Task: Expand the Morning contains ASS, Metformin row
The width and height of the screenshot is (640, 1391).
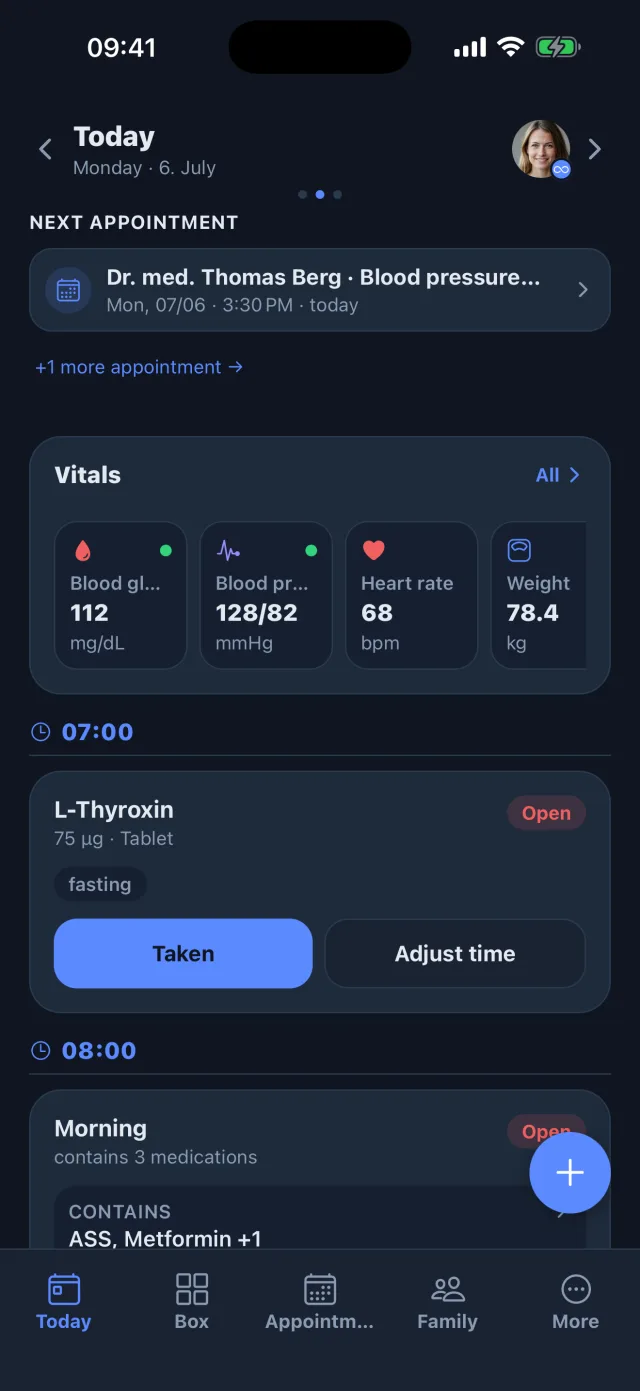Action: point(320,1218)
